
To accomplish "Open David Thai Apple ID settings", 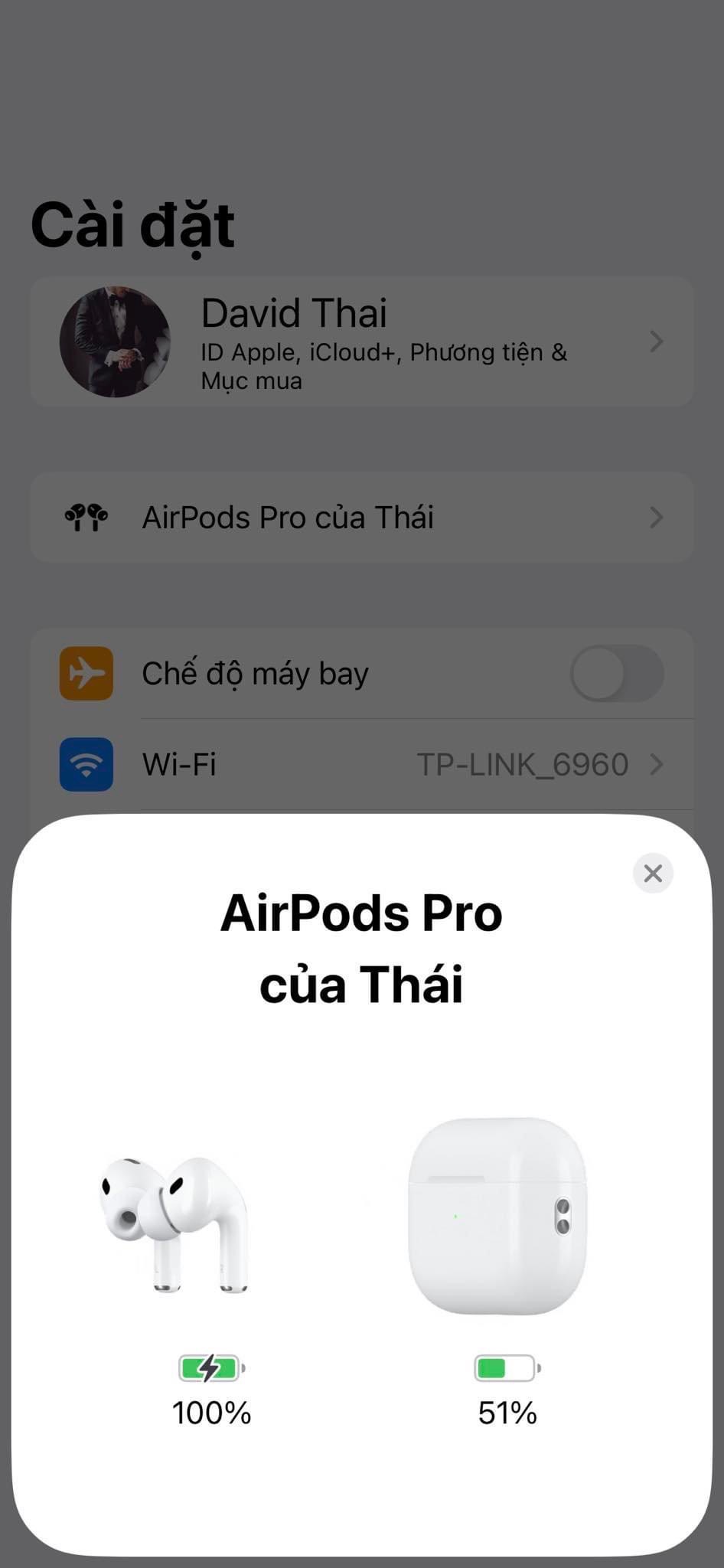I will click(x=361, y=341).
